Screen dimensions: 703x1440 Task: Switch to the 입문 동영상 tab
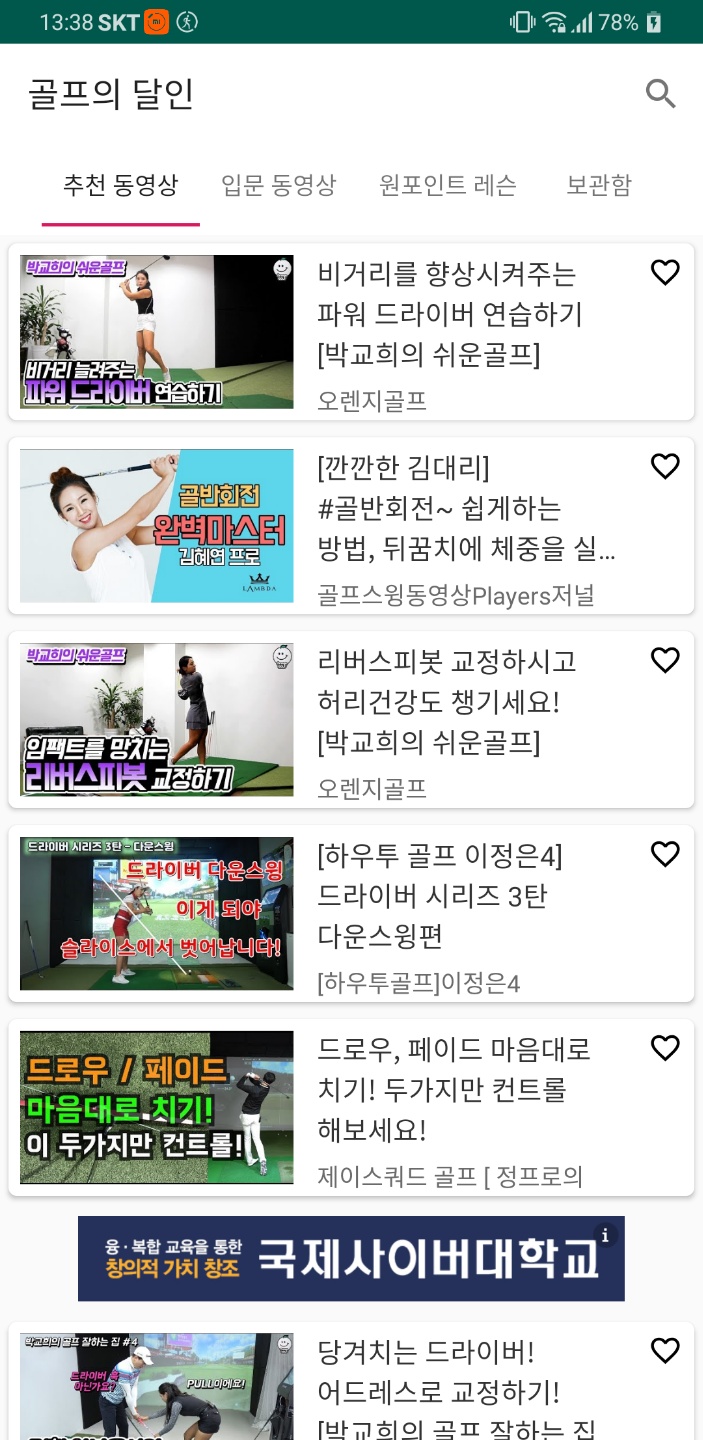(x=279, y=185)
